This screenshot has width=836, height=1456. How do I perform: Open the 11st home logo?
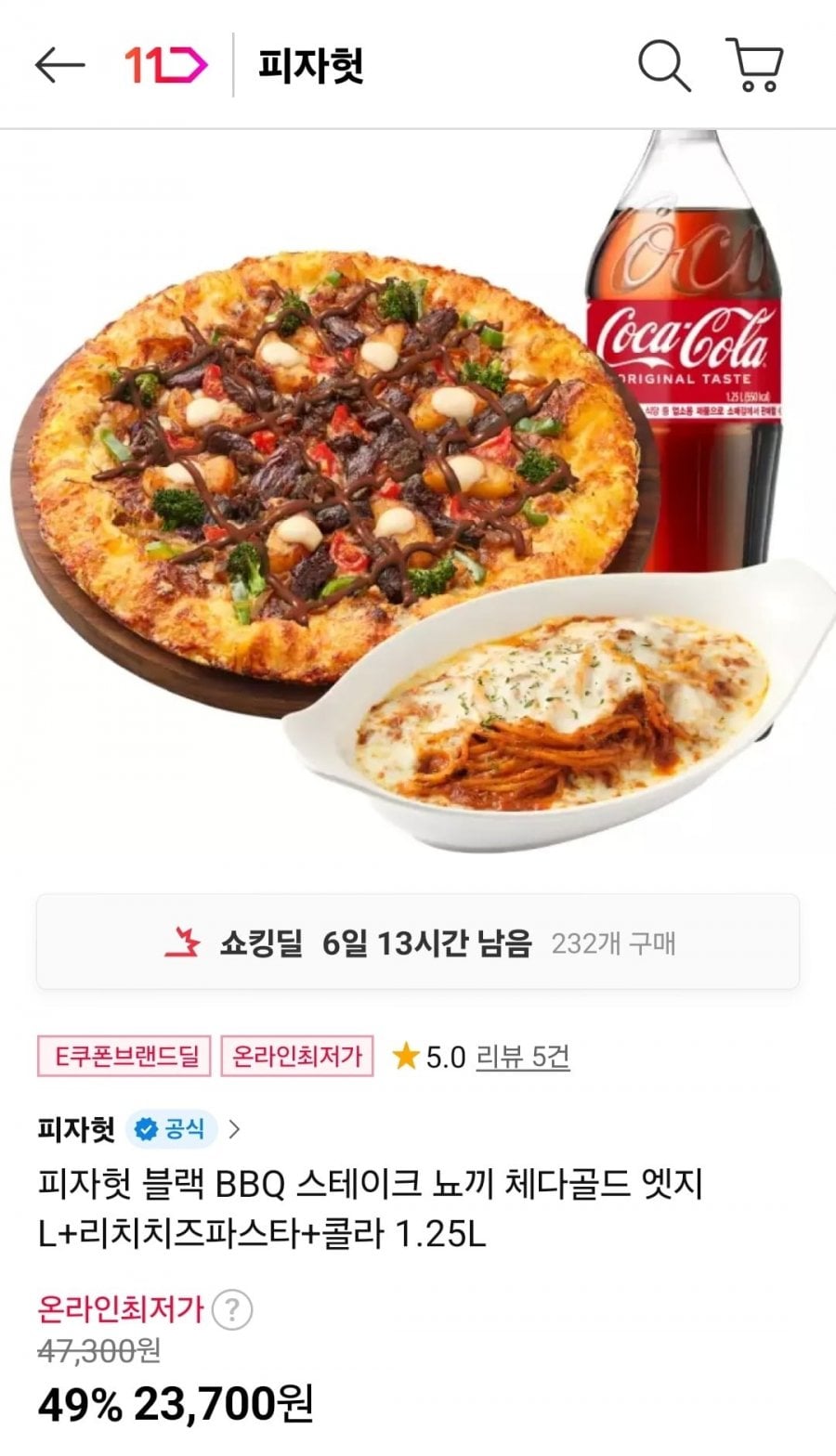(165, 65)
